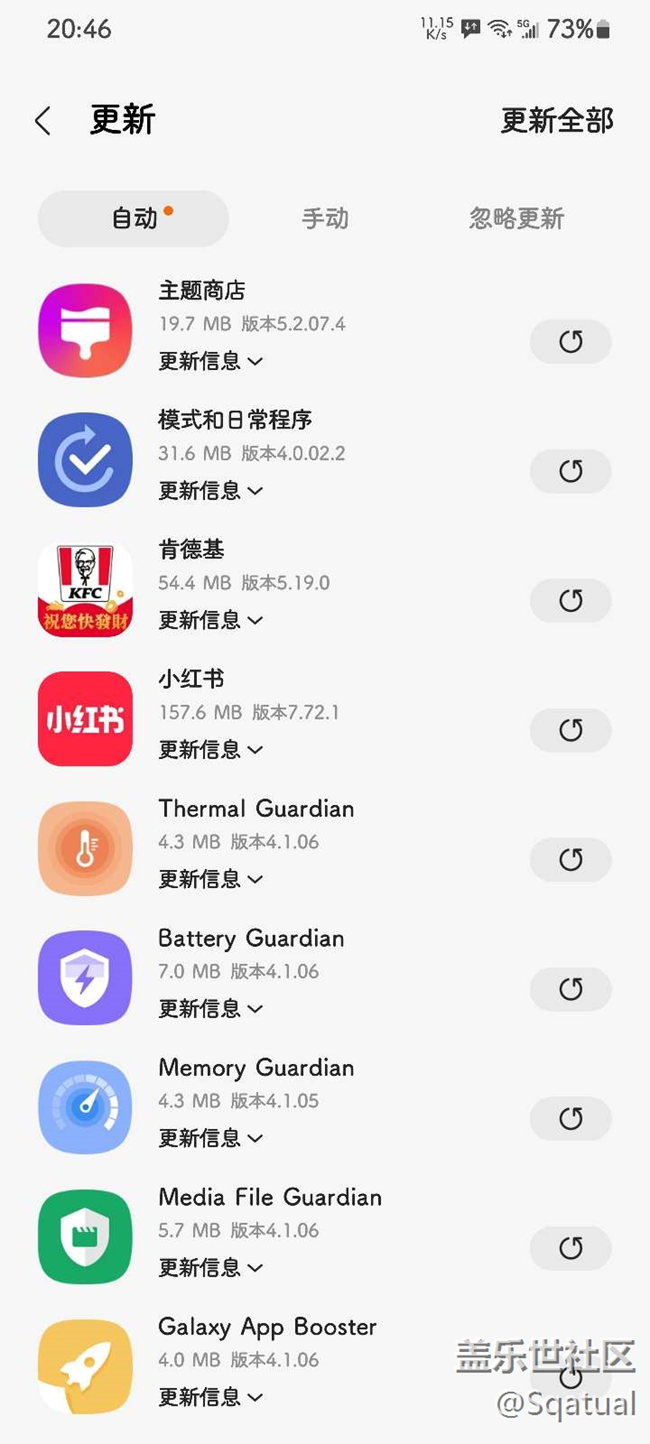The width and height of the screenshot is (650, 1444).
Task: Go back from the 更新 page
Action: tap(42, 122)
